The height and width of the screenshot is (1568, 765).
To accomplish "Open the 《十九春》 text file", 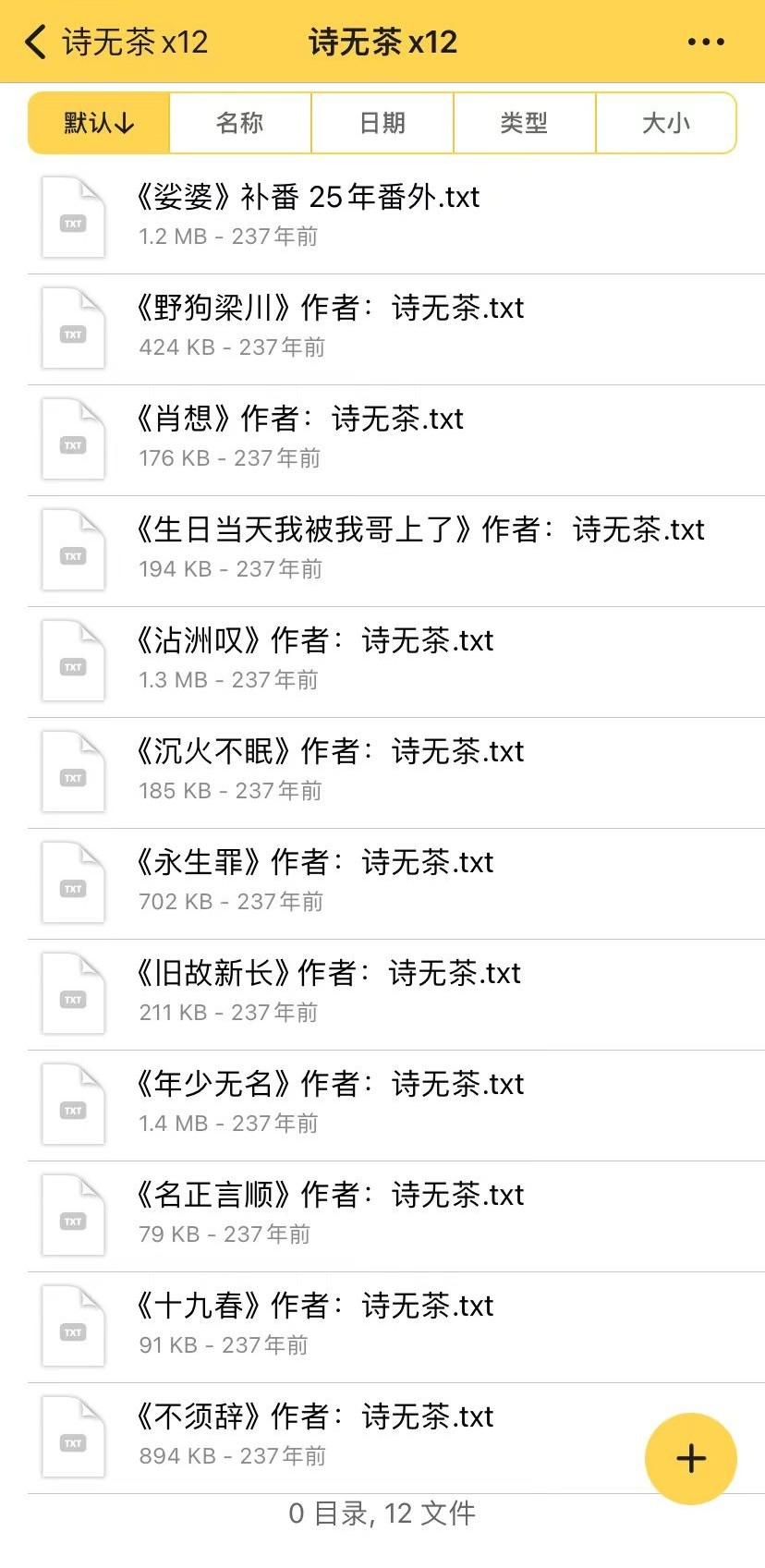I will pos(396,1327).
